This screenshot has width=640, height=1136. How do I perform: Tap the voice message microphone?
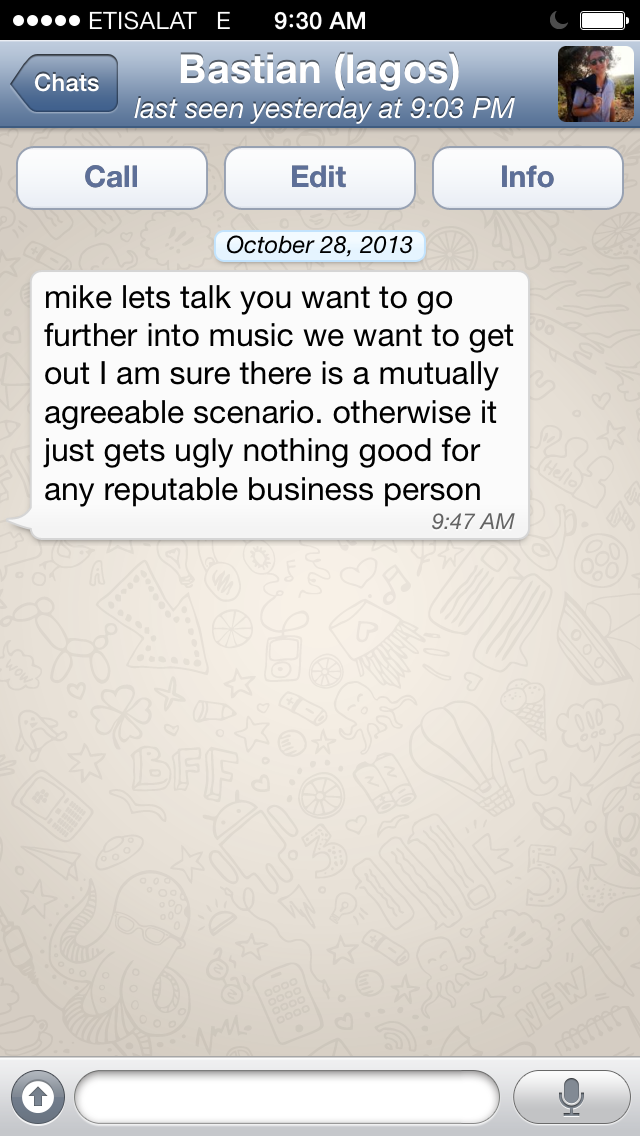tap(572, 1097)
